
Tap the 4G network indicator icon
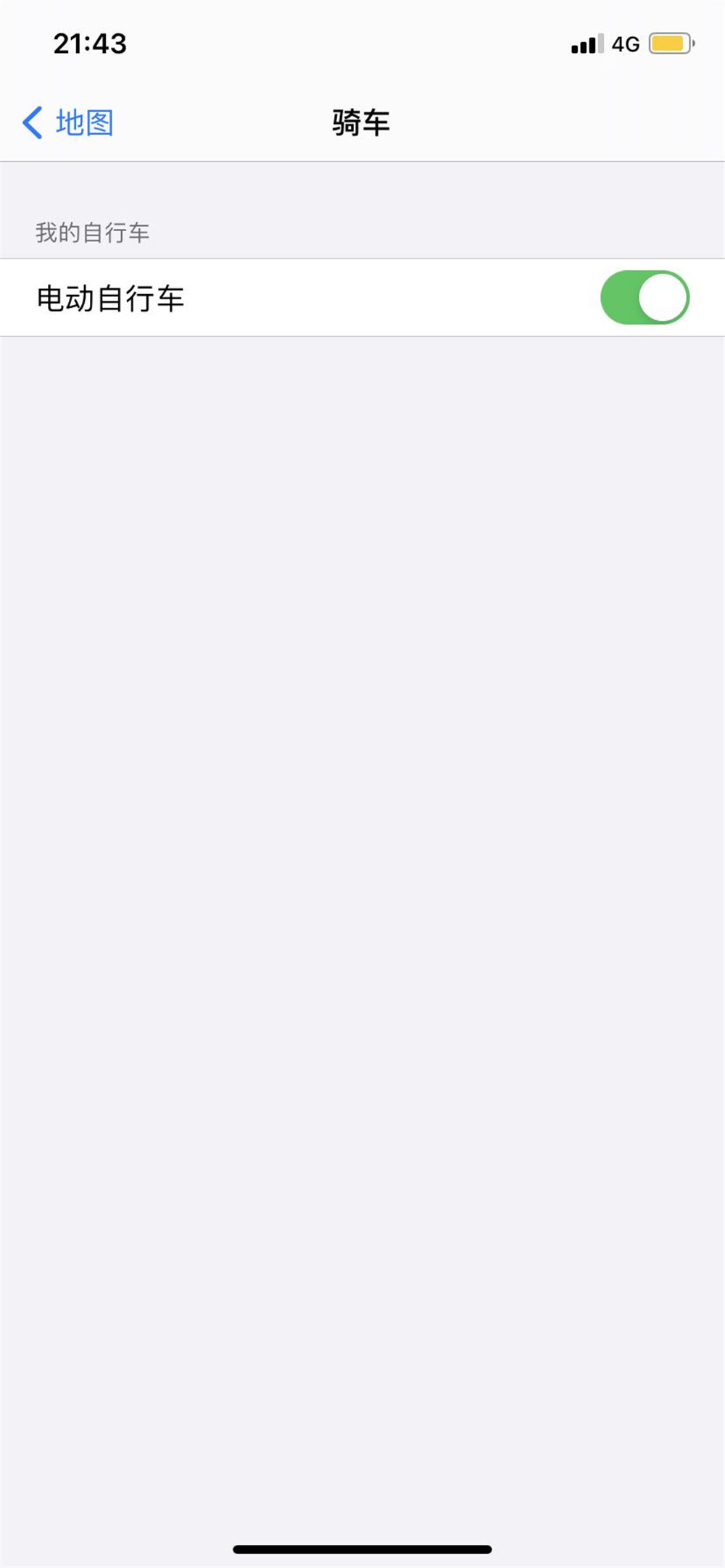tap(625, 43)
